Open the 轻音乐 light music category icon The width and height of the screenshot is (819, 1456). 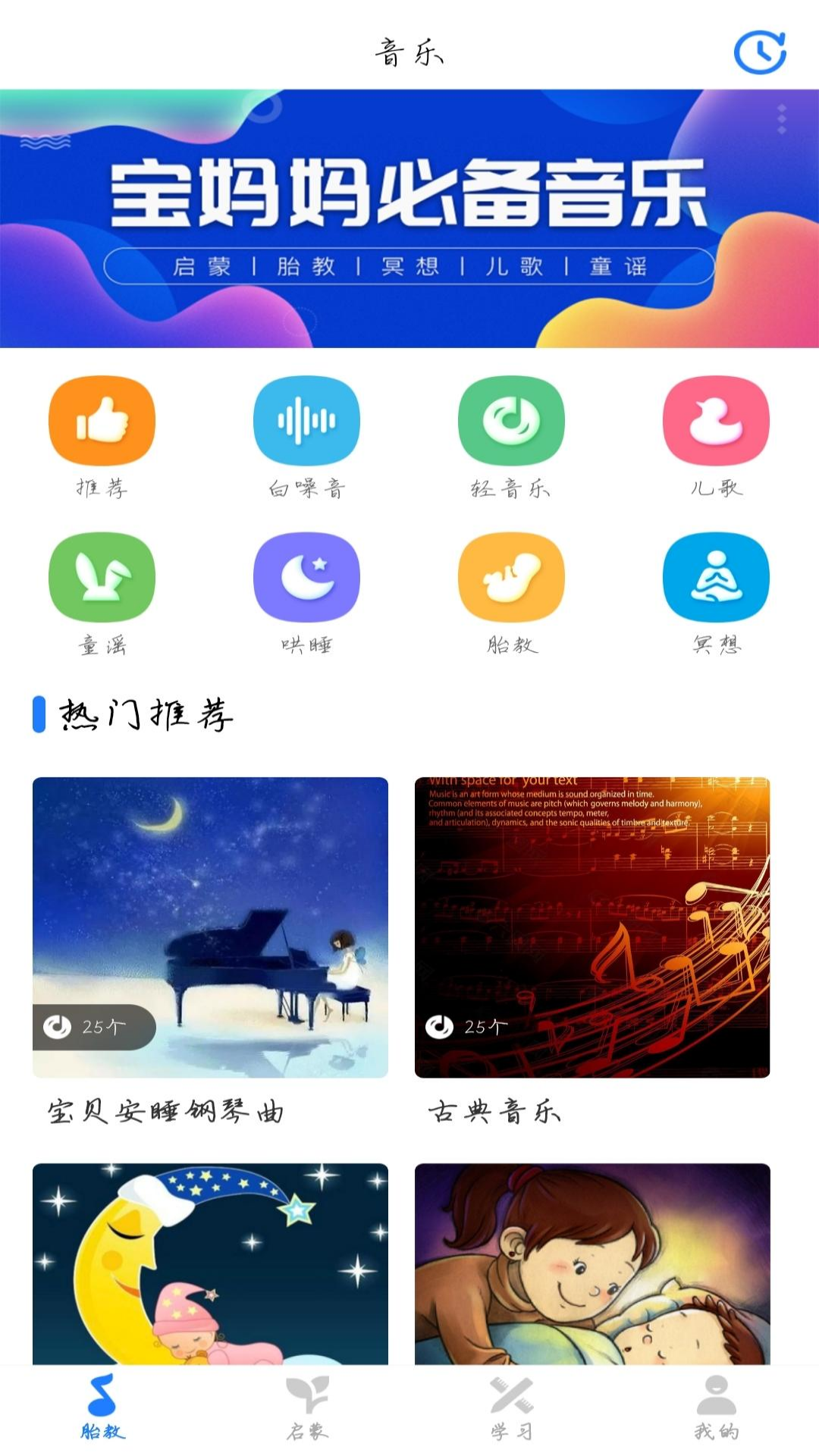(x=511, y=422)
